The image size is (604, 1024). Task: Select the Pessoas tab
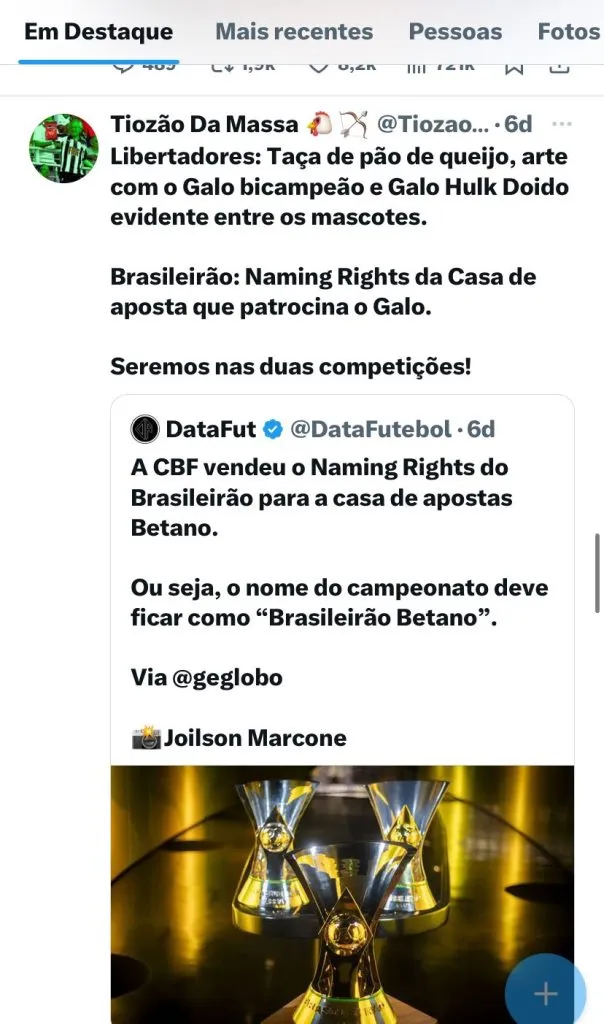455,32
